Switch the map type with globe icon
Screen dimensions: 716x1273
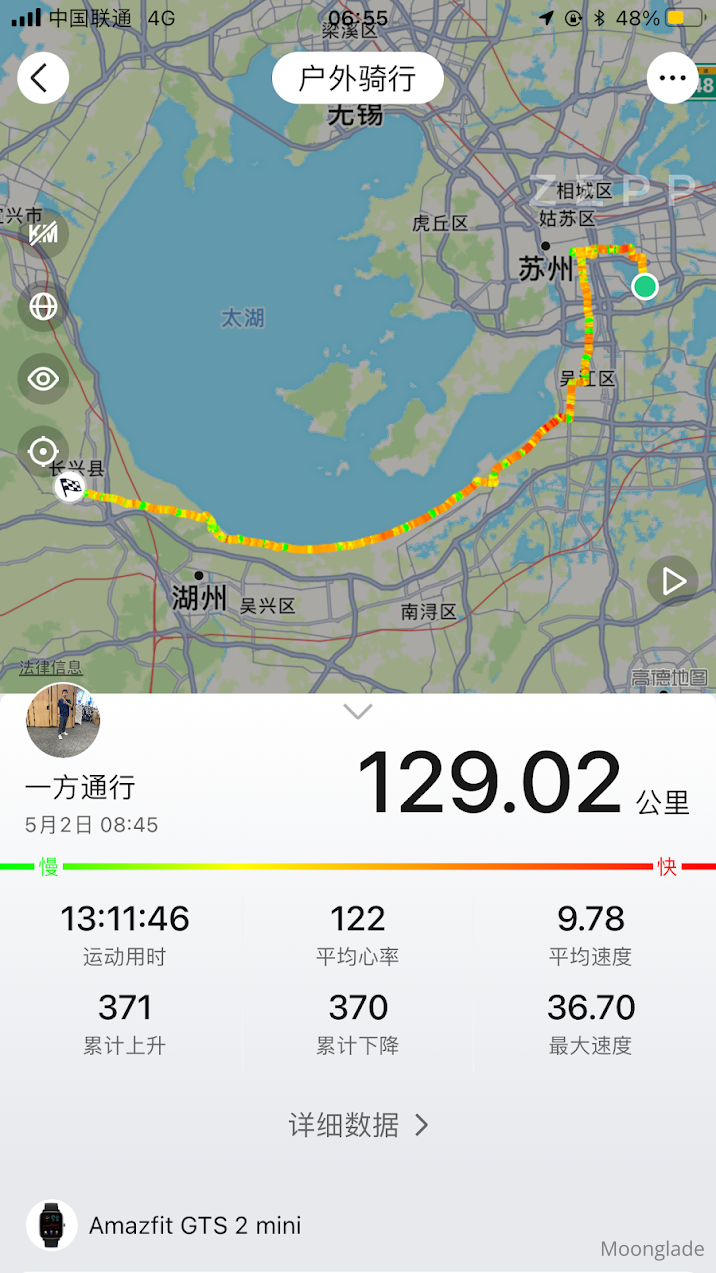43,306
